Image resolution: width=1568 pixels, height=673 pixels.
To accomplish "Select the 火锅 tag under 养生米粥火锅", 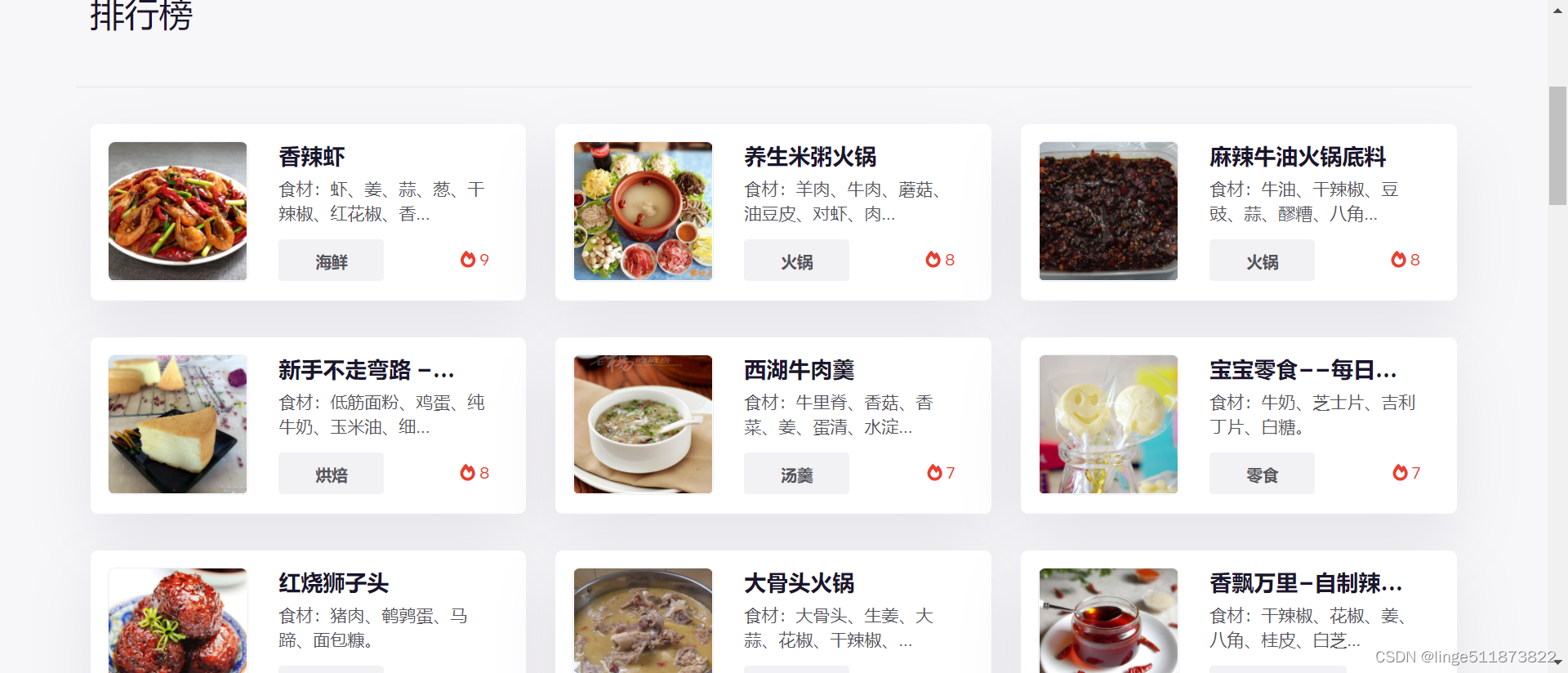I will point(796,261).
